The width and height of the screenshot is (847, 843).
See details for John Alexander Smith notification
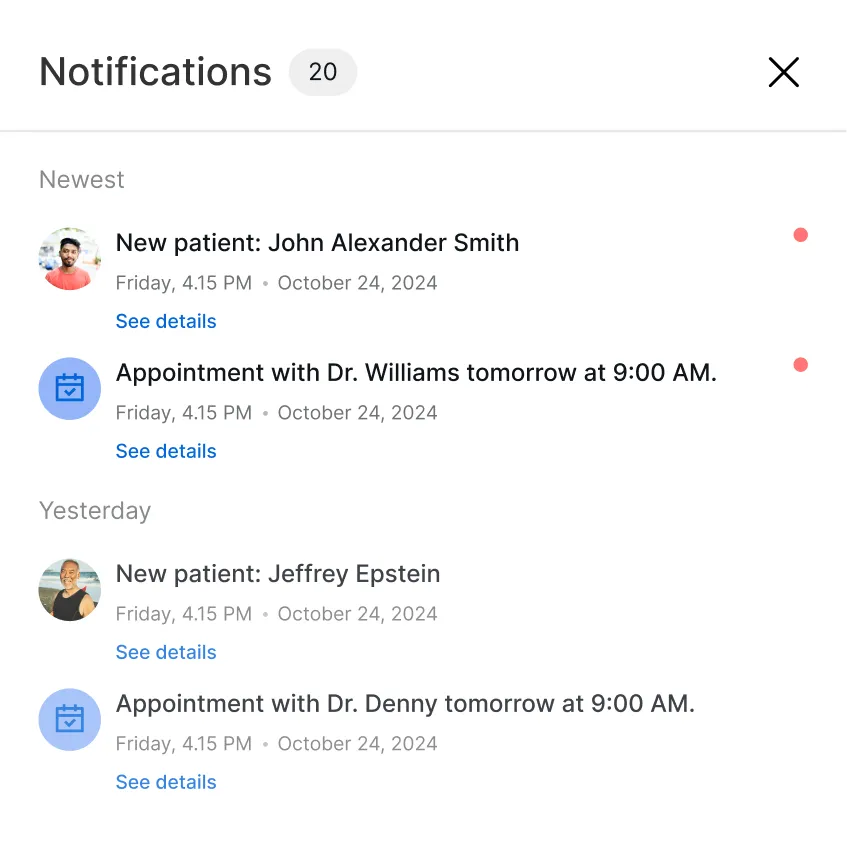point(166,321)
